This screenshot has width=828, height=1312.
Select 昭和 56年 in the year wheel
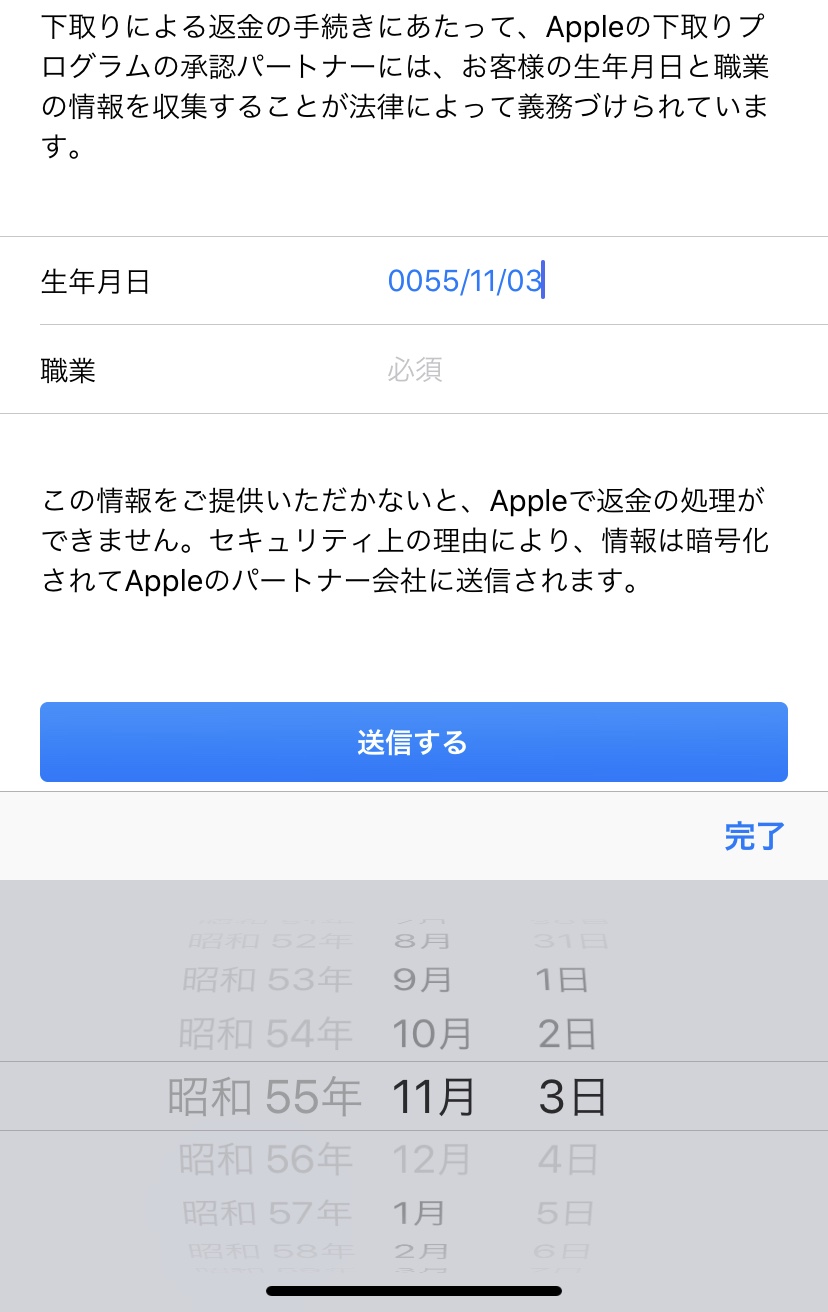pyautogui.click(x=265, y=1160)
